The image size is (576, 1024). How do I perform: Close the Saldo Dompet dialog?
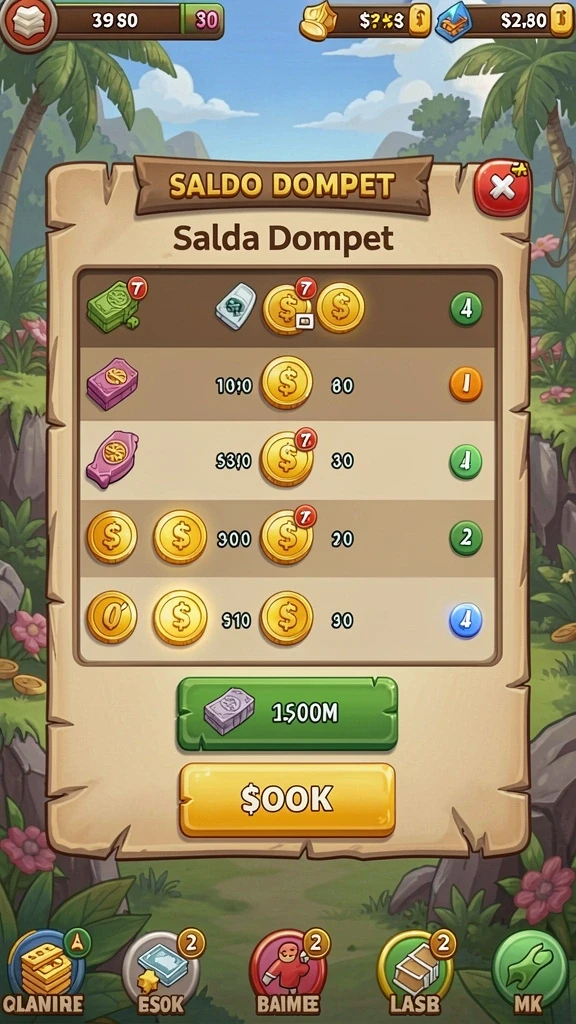pyautogui.click(x=502, y=188)
